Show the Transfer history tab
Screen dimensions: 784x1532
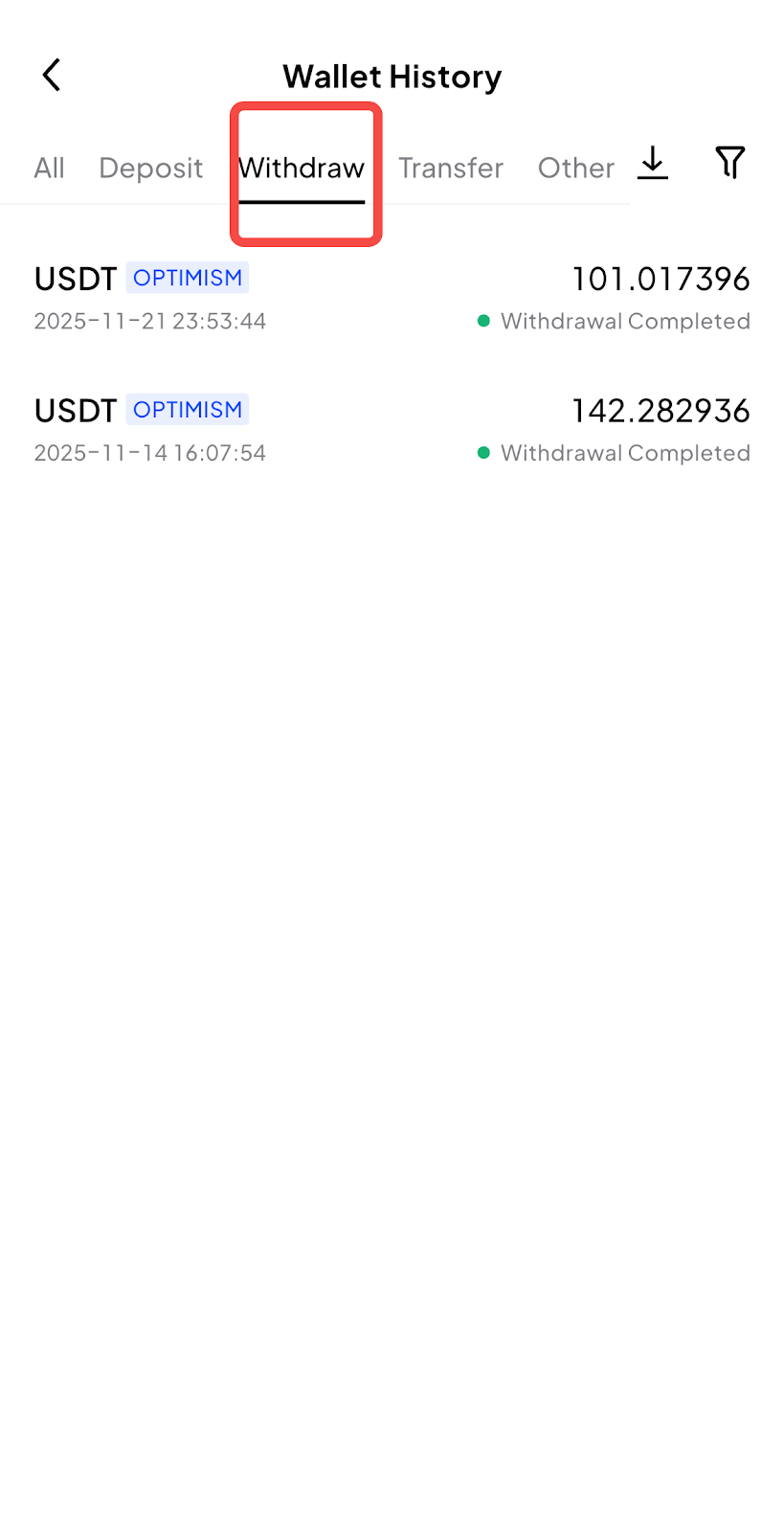click(x=451, y=169)
